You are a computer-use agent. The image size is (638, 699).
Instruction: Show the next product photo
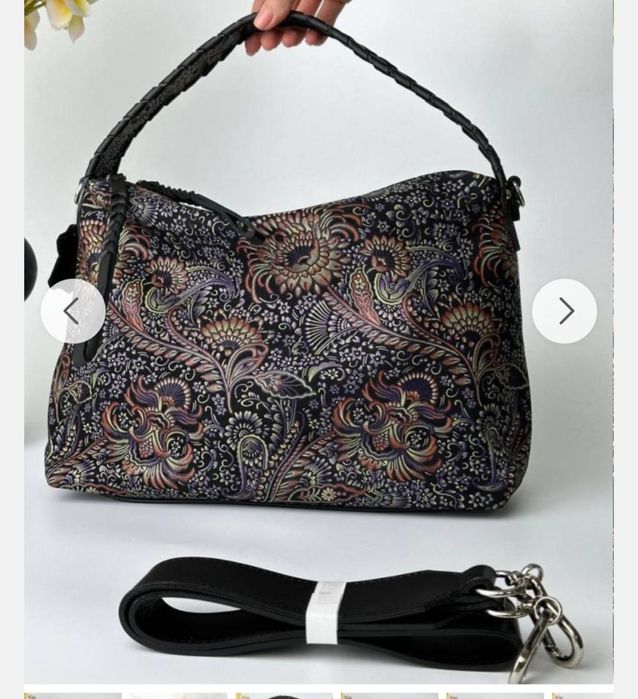click(564, 312)
